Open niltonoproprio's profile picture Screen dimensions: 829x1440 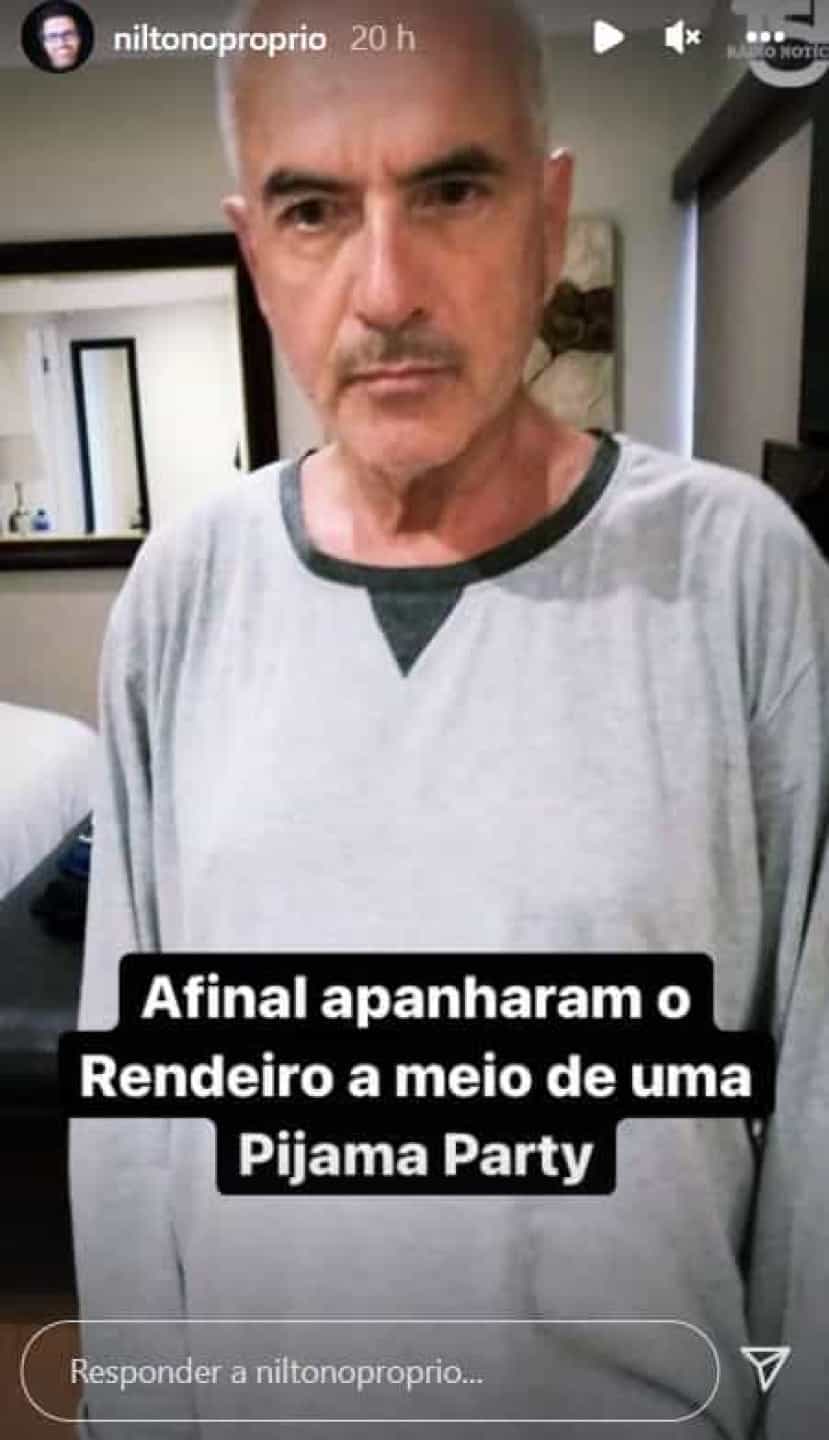pos(57,37)
